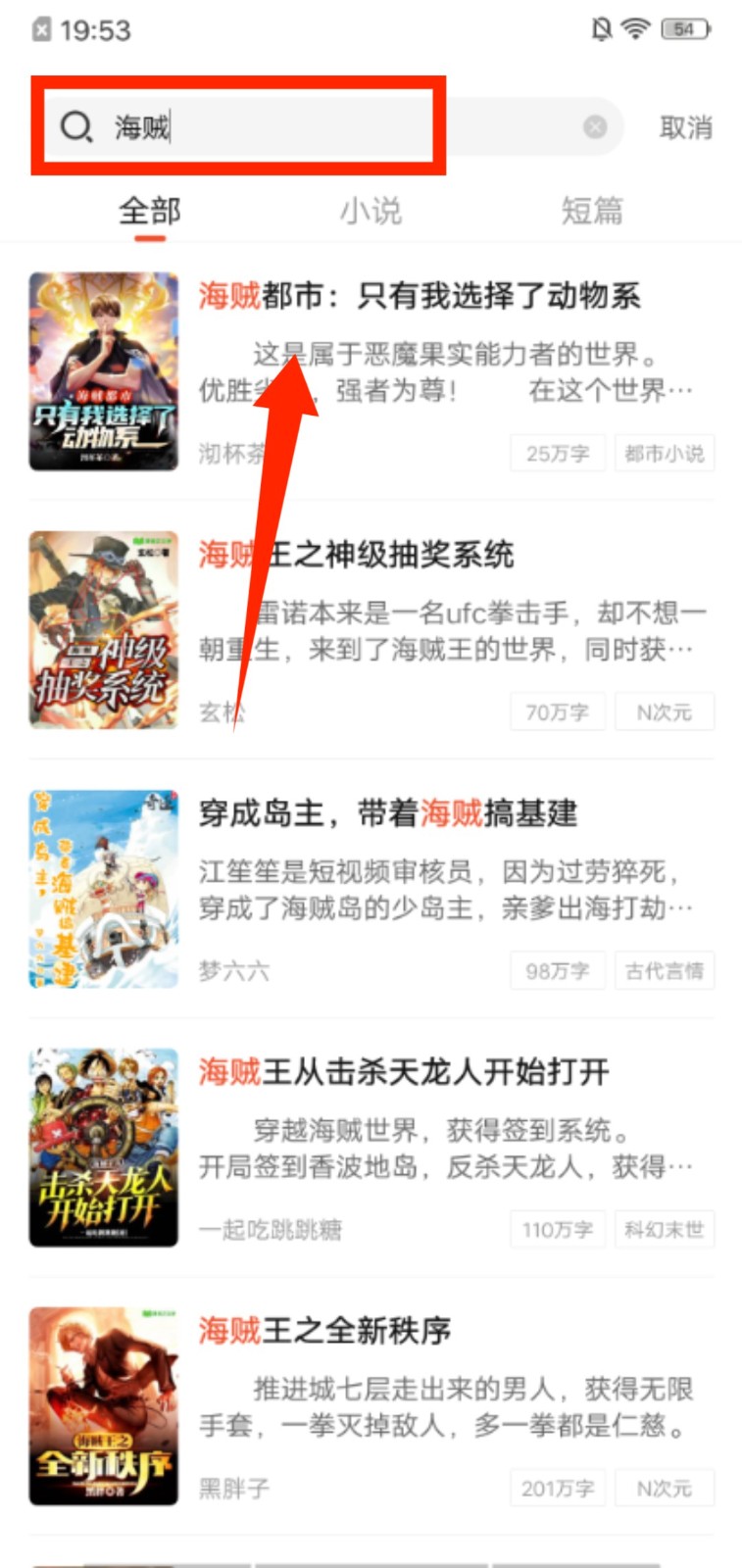Open 海贼王之神级抽奖系统
Screen dimensions: 742x1568
point(357,555)
